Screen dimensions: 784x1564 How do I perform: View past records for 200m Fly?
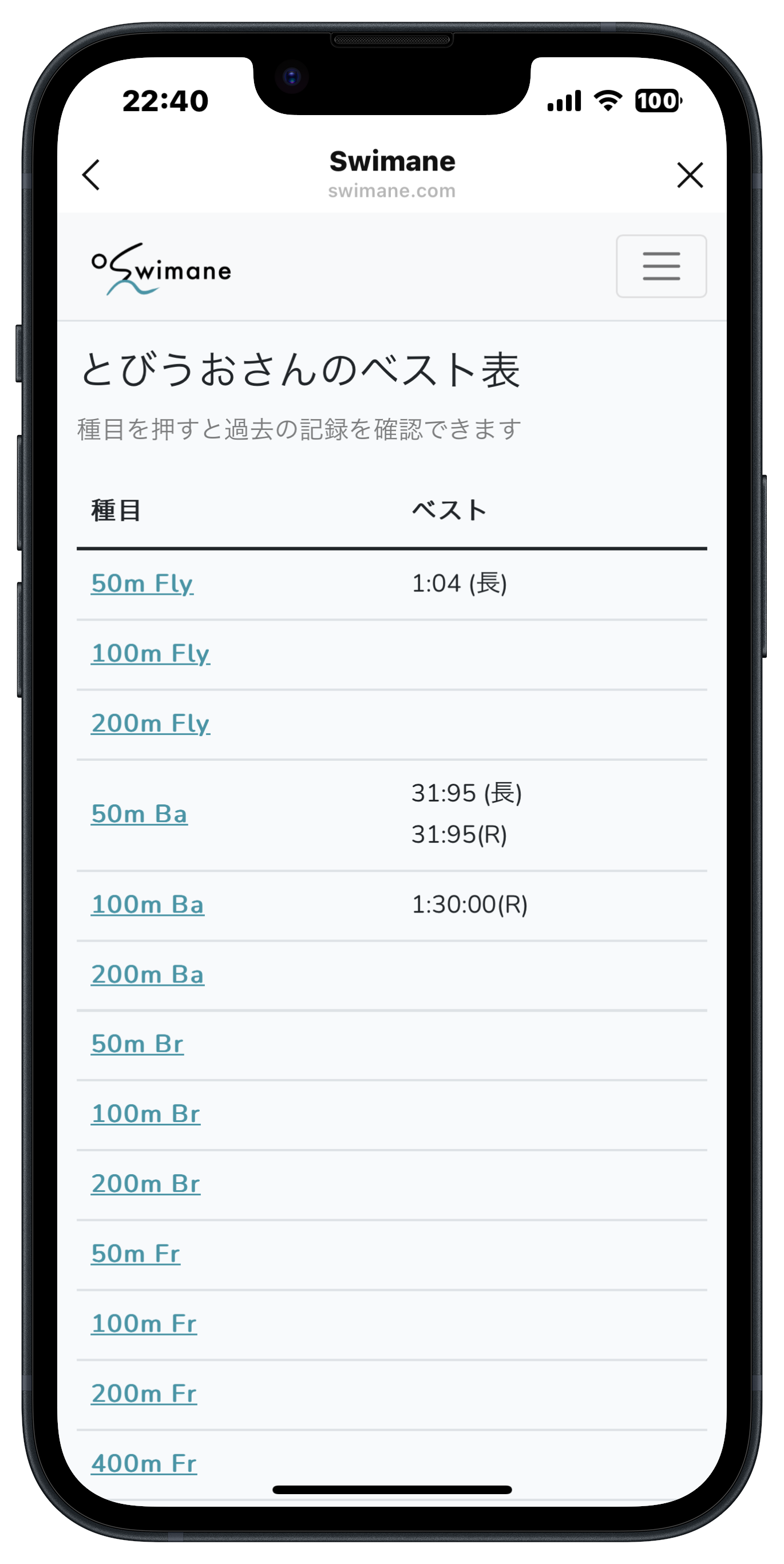point(150,722)
